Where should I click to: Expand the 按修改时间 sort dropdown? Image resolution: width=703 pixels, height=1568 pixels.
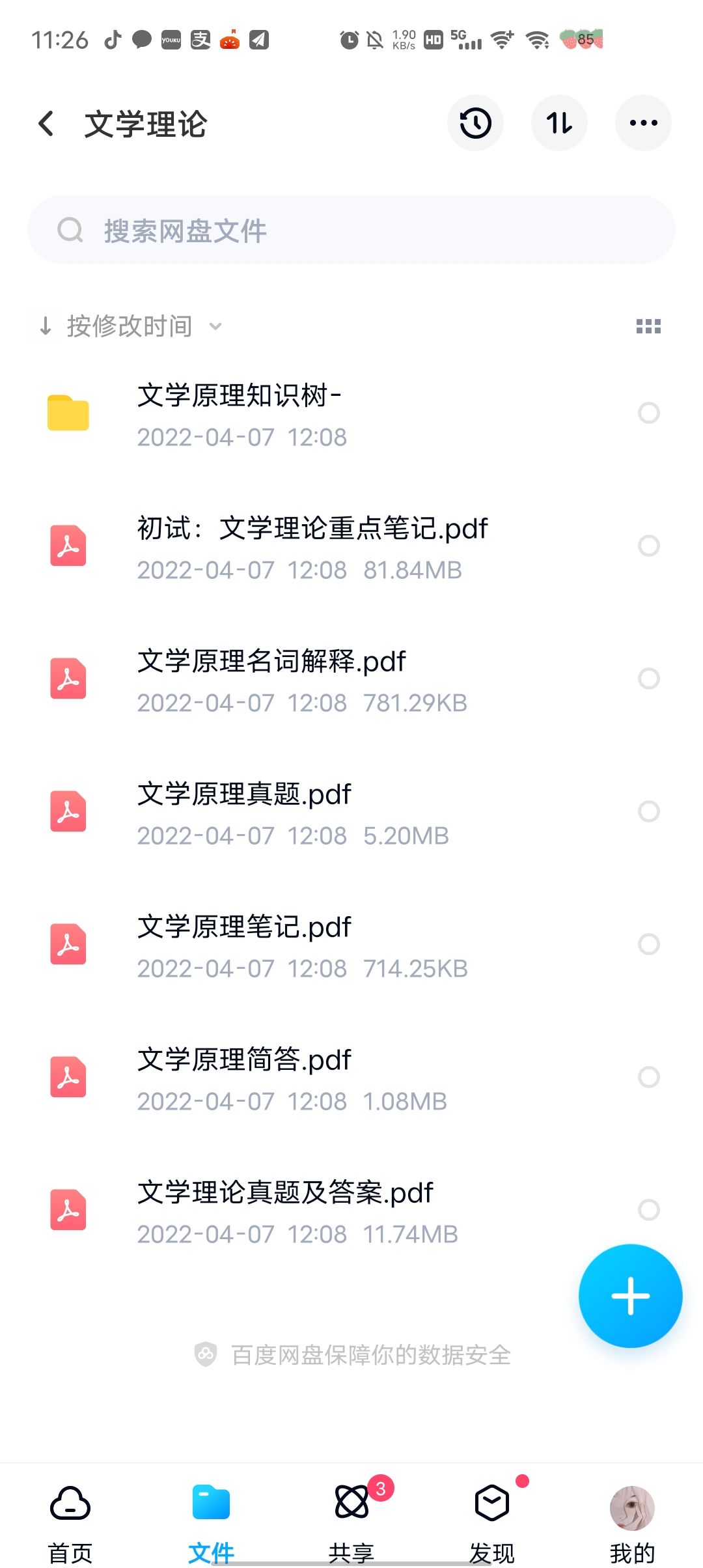tap(130, 326)
